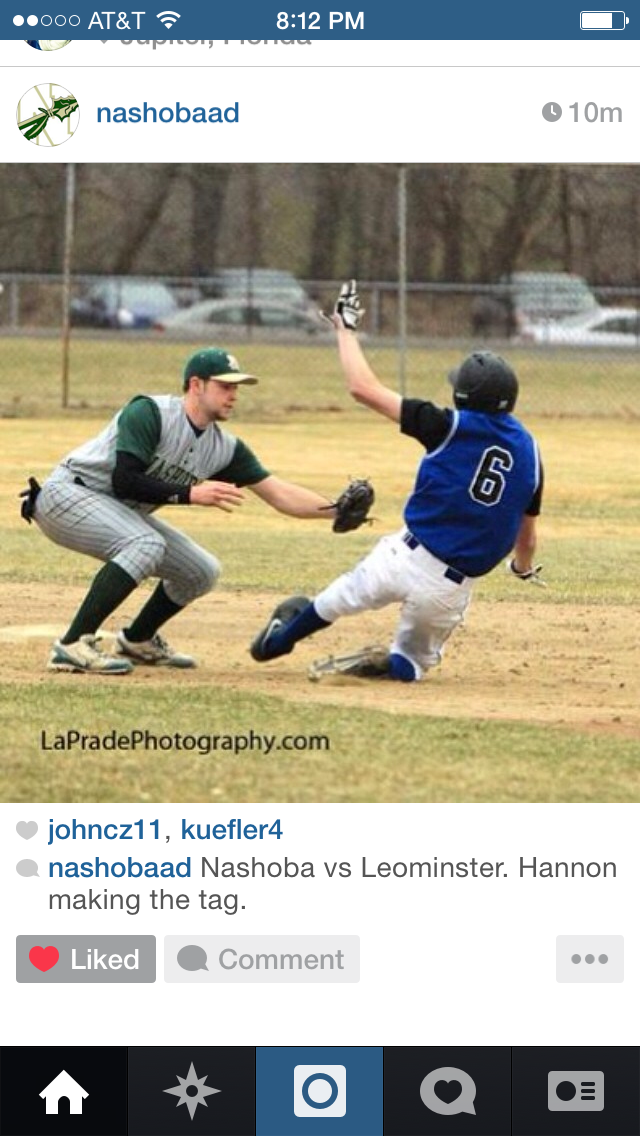Unlike the post with the Liked button
This screenshot has height=1136, width=640.
pyautogui.click(x=86, y=959)
